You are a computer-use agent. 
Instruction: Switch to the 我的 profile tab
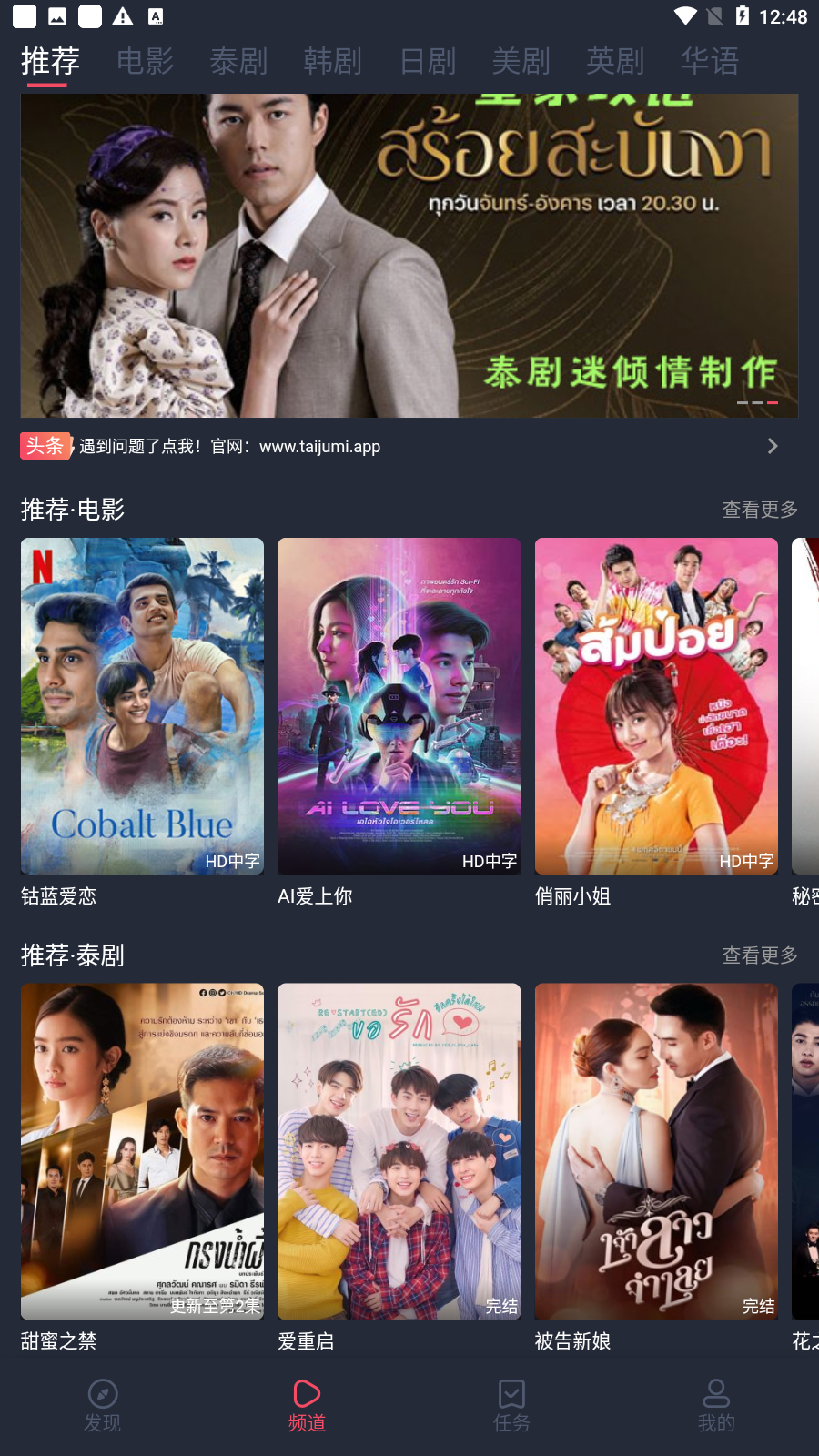click(x=716, y=1406)
